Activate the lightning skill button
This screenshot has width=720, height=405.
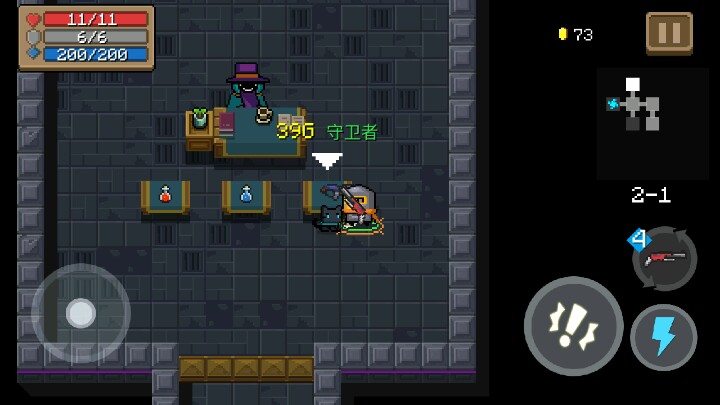coord(664,337)
